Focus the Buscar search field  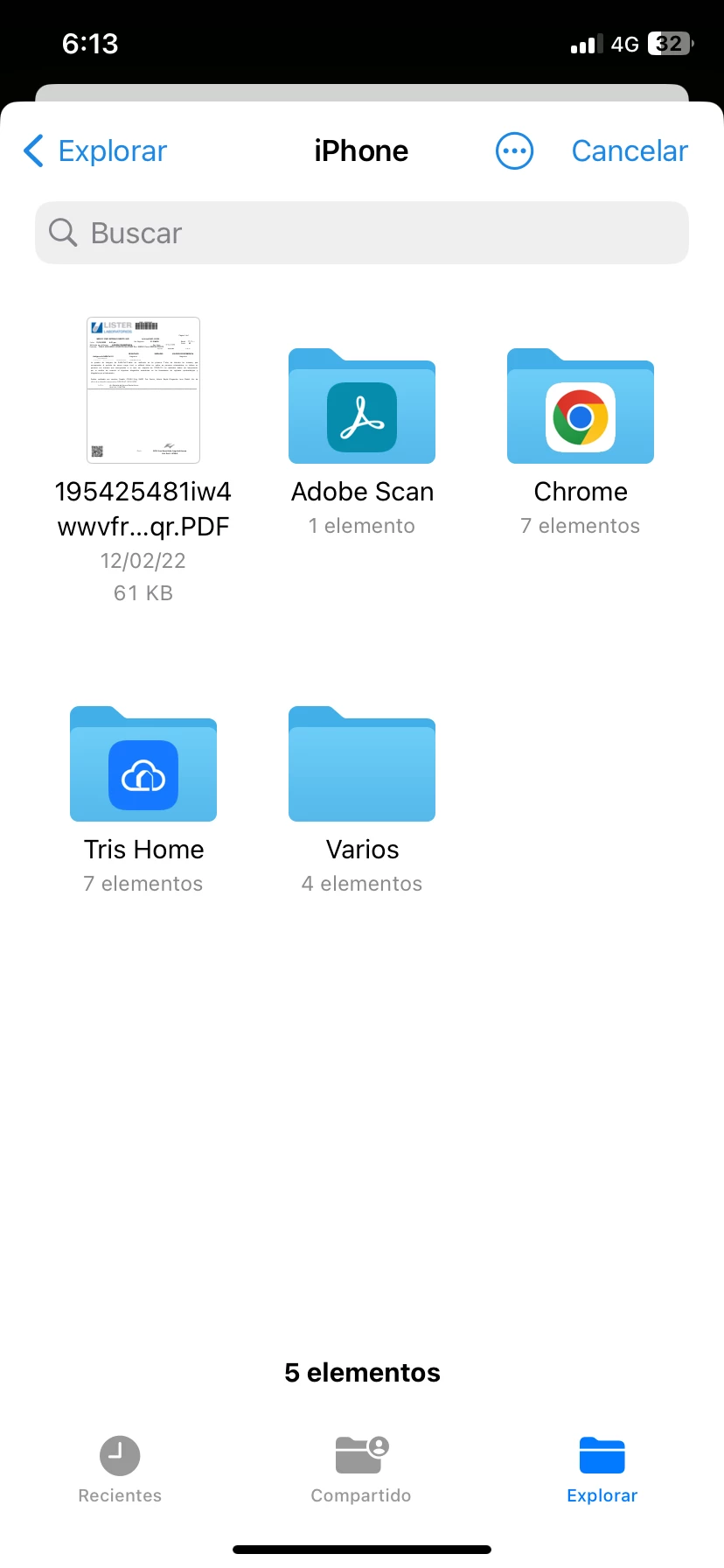coord(362,233)
